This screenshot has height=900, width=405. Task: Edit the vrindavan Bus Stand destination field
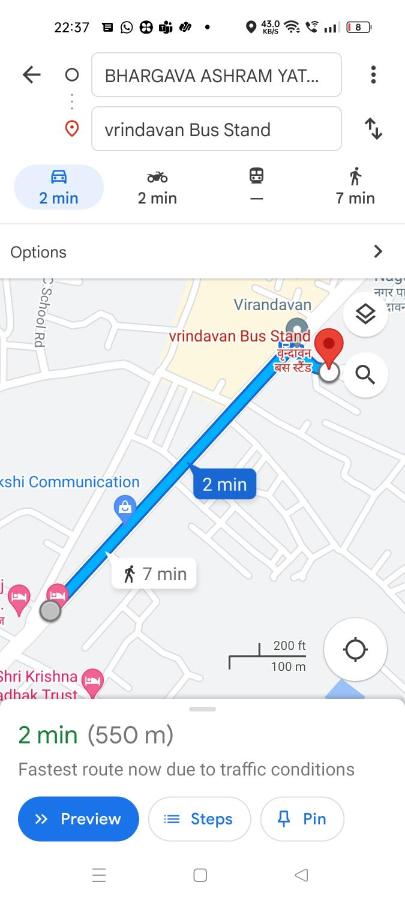(x=216, y=129)
